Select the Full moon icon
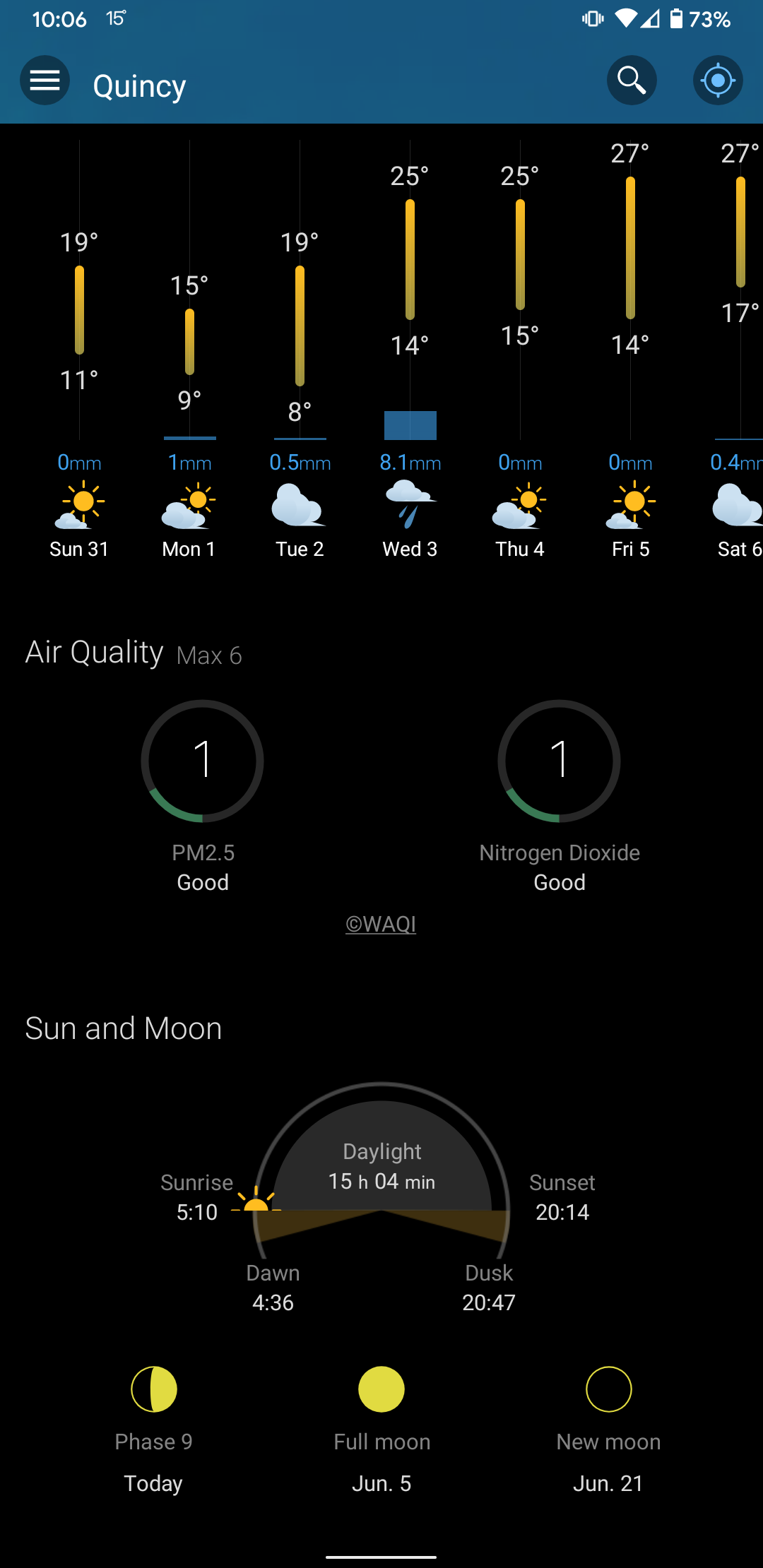Viewport: 763px width, 1568px height. point(381,1387)
